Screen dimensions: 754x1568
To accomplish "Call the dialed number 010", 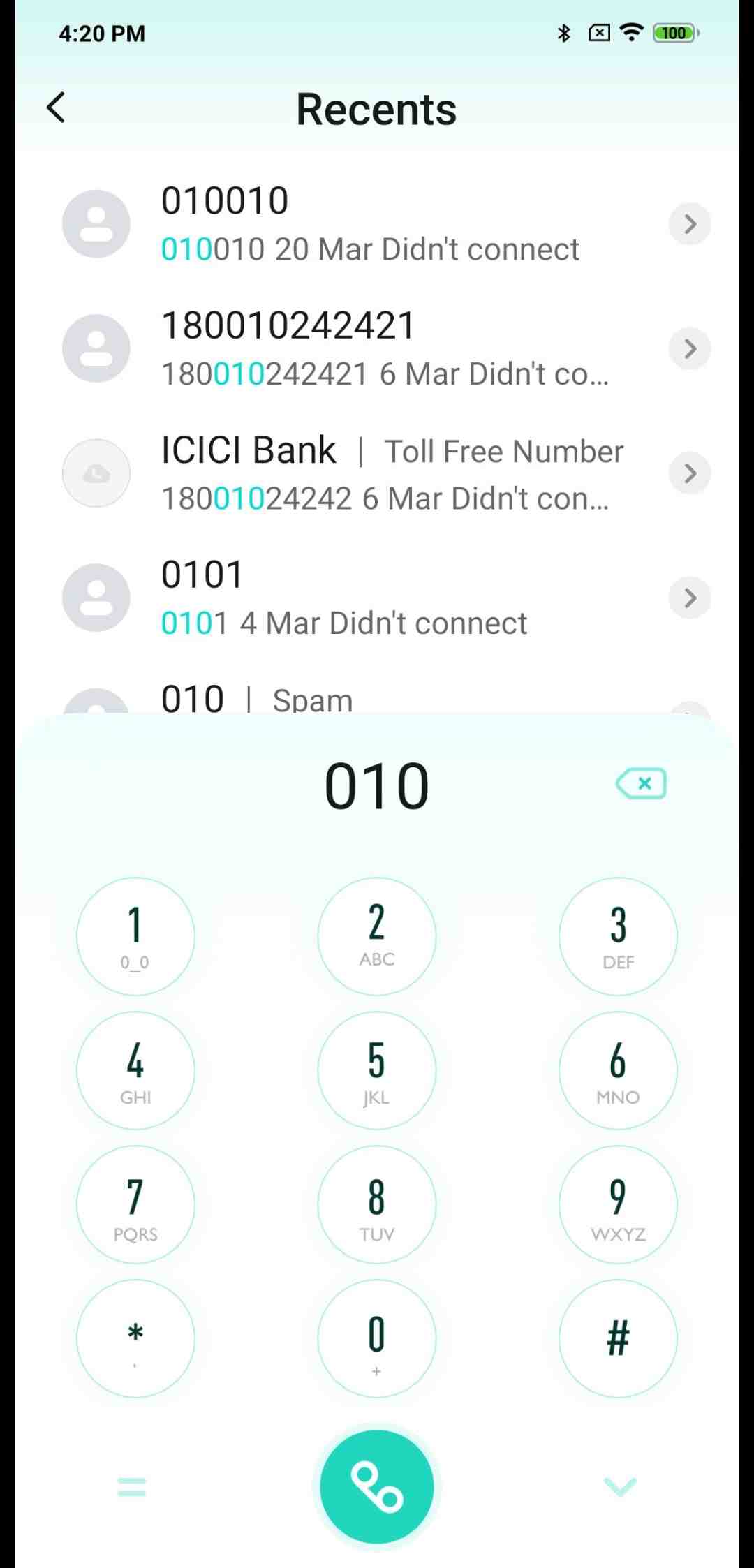I will (x=377, y=1486).
